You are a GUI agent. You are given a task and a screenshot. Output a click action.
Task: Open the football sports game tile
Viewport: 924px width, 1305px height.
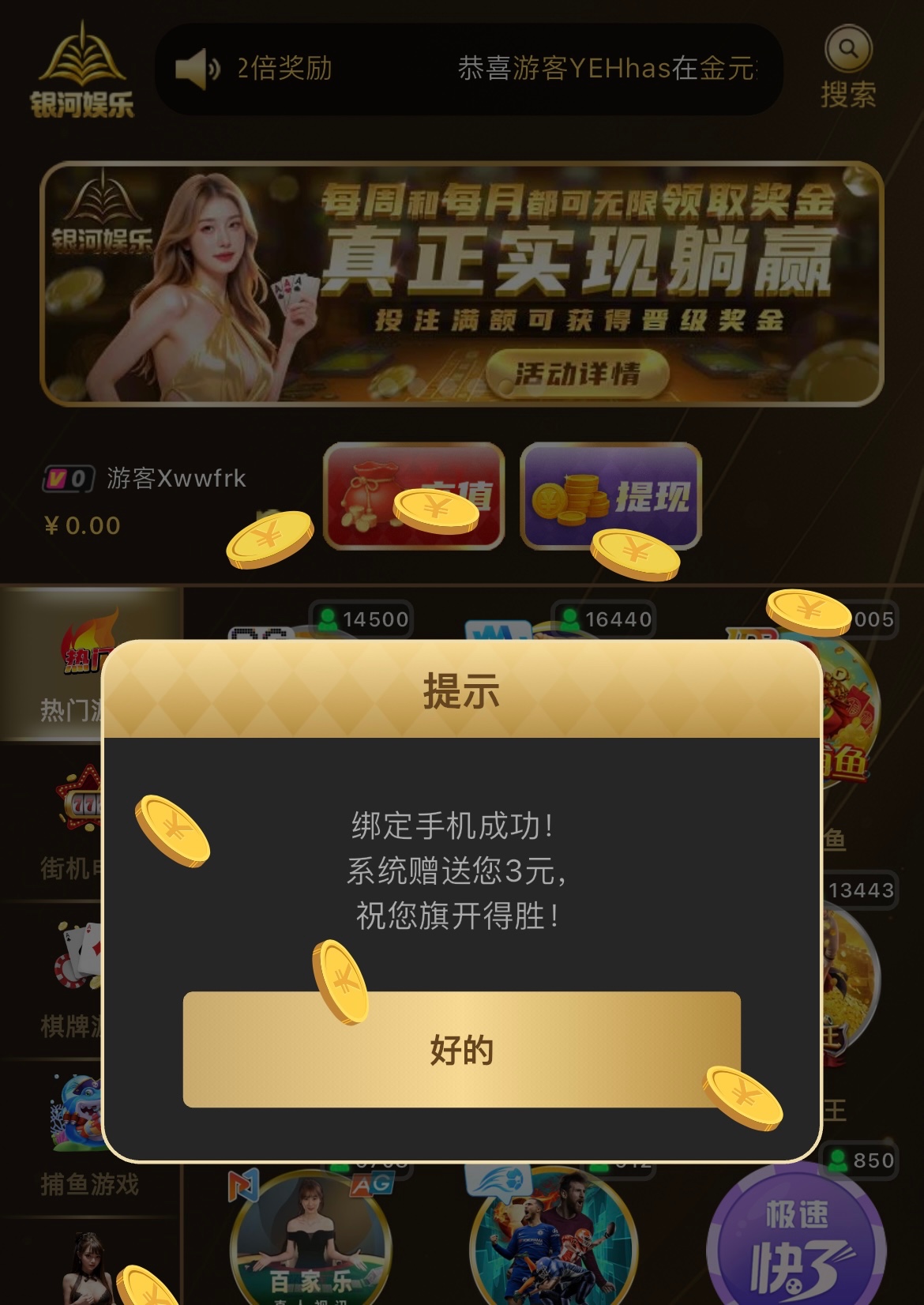pyautogui.click(x=553, y=1240)
